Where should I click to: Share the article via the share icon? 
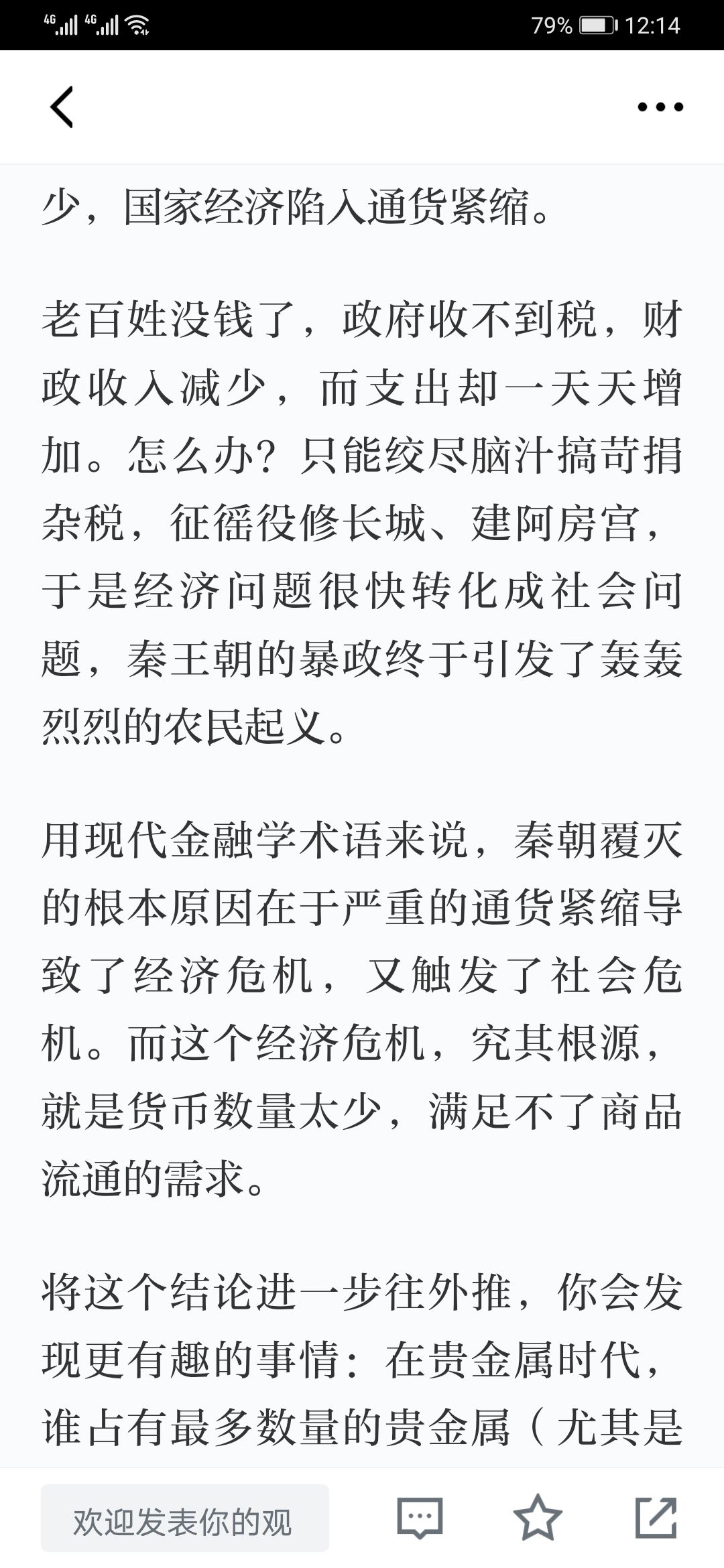(656, 1518)
